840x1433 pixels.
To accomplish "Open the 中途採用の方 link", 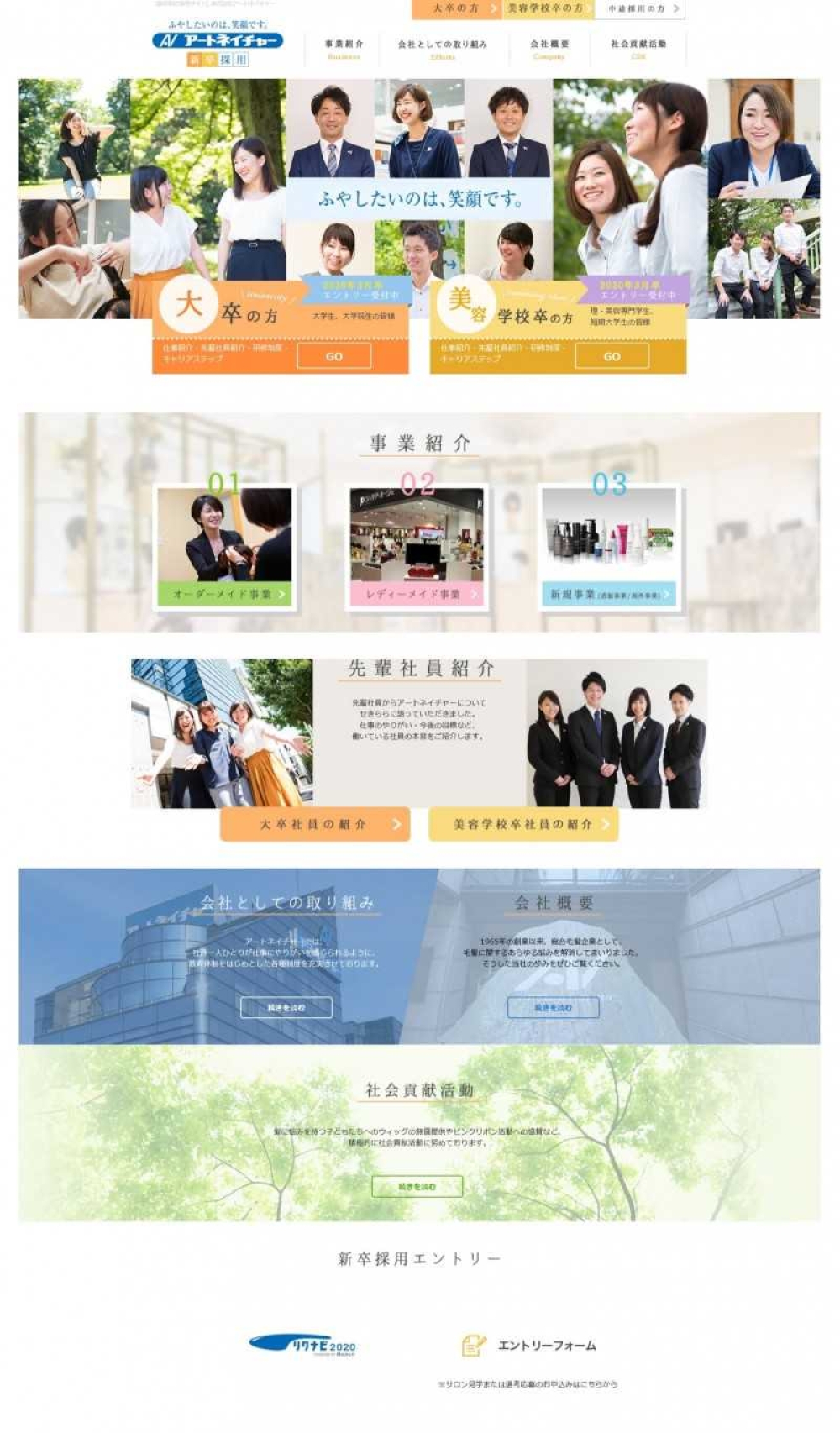I will pyautogui.click(x=640, y=9).
